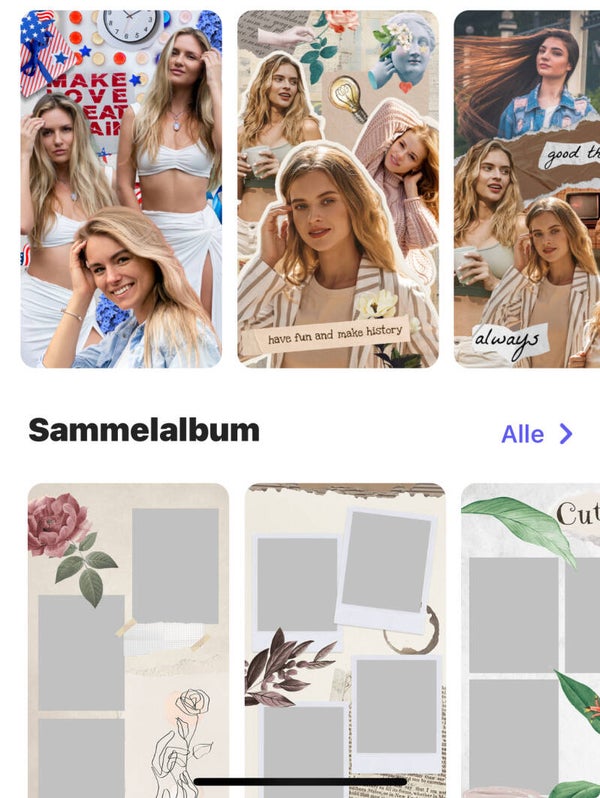
Task: Open the Make Love collage template
Action: click(x=121, y=190)
